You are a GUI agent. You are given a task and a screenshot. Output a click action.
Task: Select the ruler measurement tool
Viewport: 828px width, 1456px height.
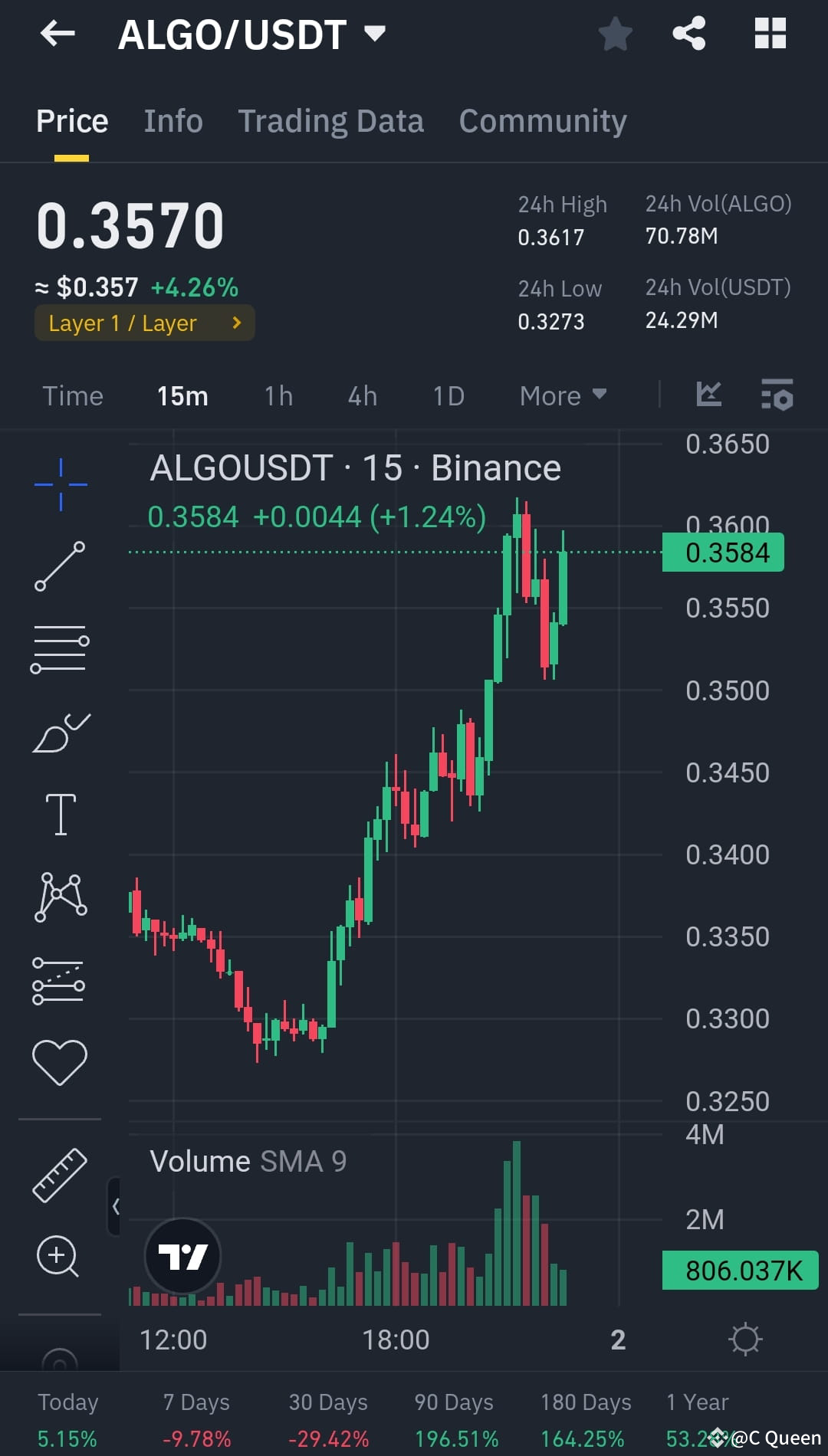coord(60,1176)
